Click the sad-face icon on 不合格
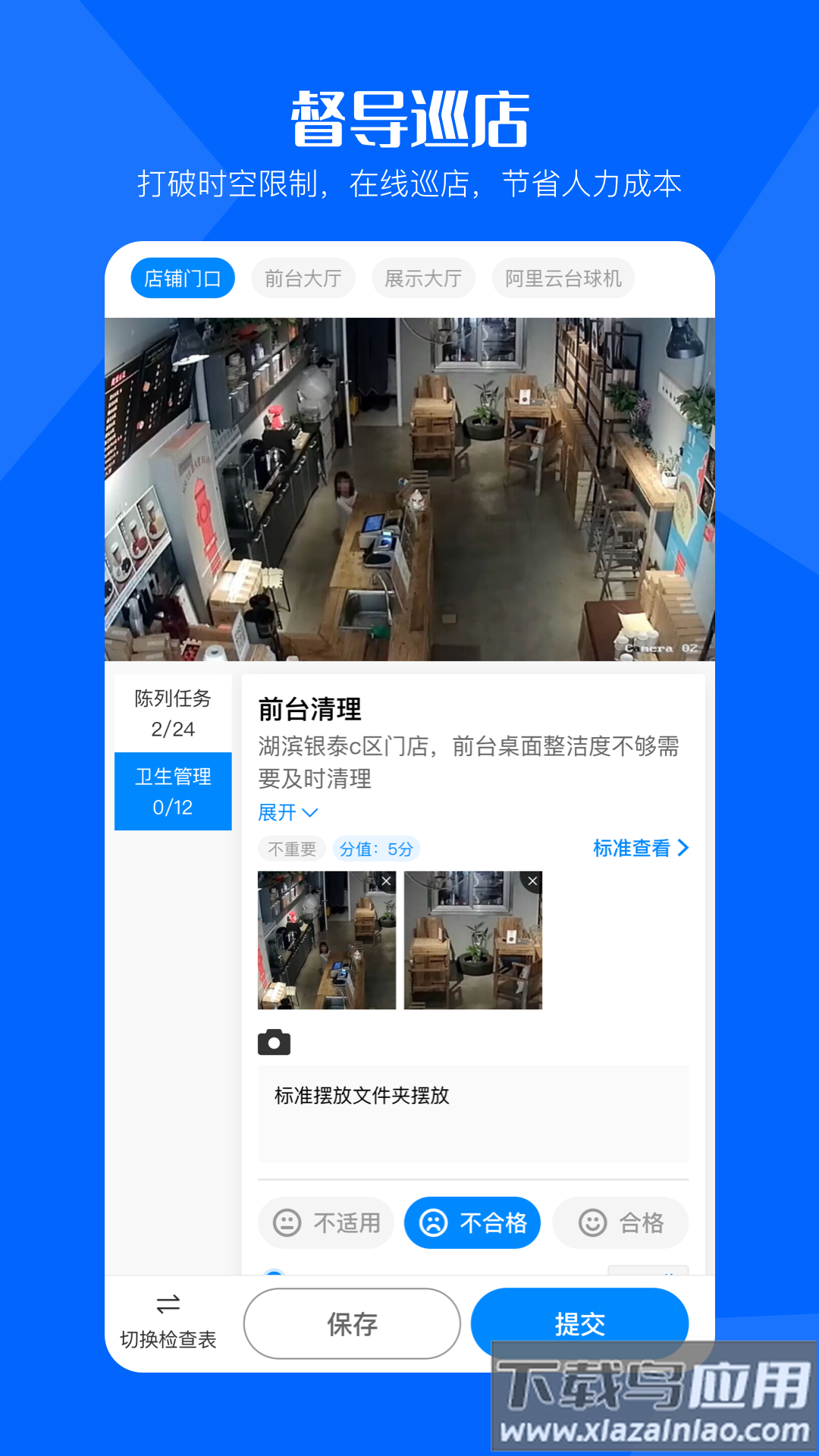 (x=433, y=1222)
